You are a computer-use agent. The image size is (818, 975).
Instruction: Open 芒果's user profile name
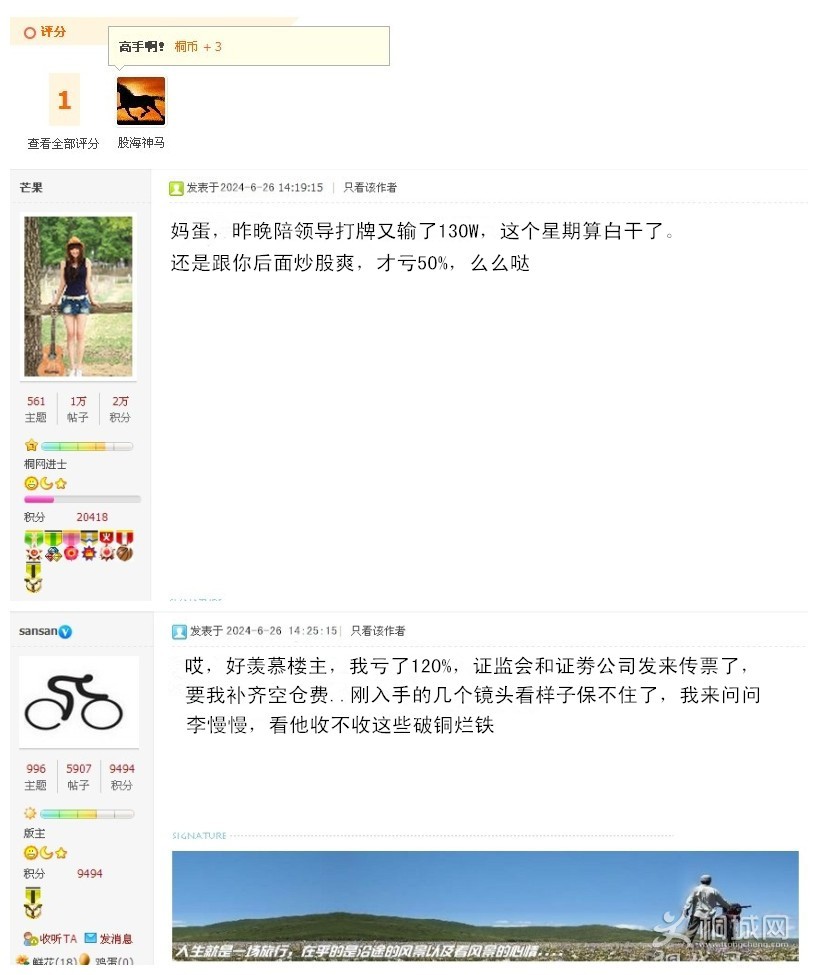tap(32, 188)
